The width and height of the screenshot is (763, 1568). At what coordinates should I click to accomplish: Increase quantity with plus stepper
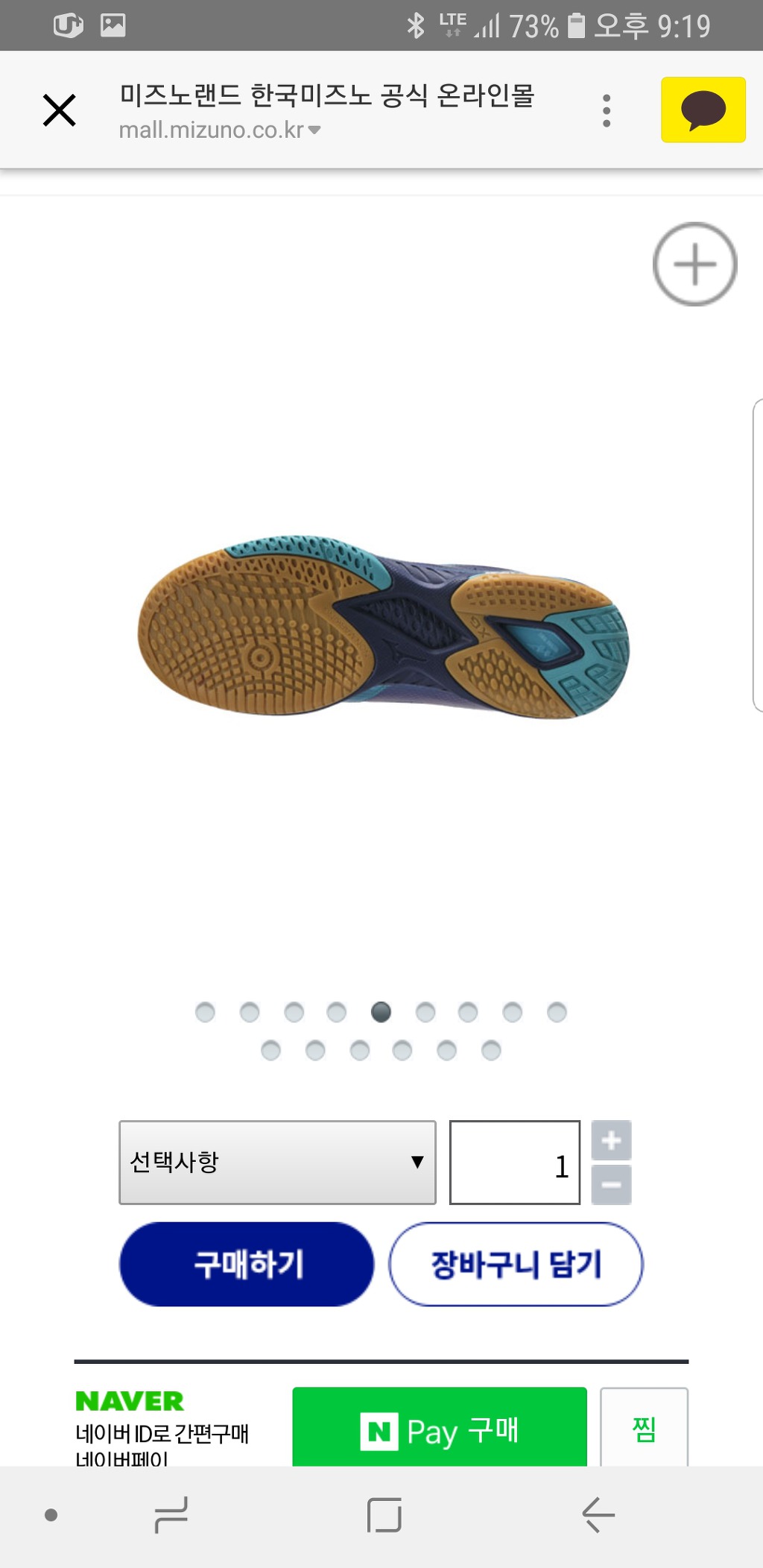[x=611, y=1140]
